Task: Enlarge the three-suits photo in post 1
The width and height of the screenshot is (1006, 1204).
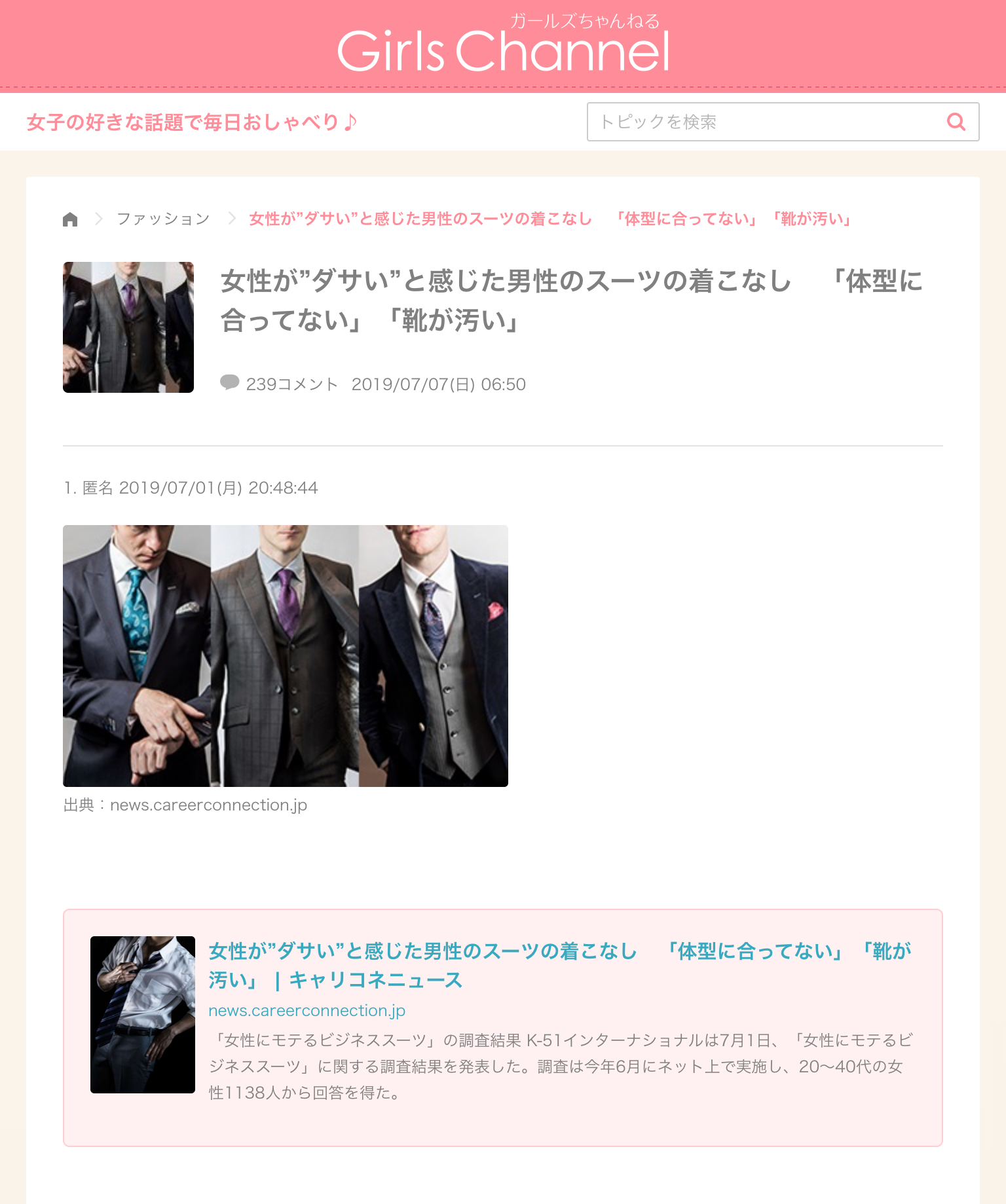Action: (286, 655)
